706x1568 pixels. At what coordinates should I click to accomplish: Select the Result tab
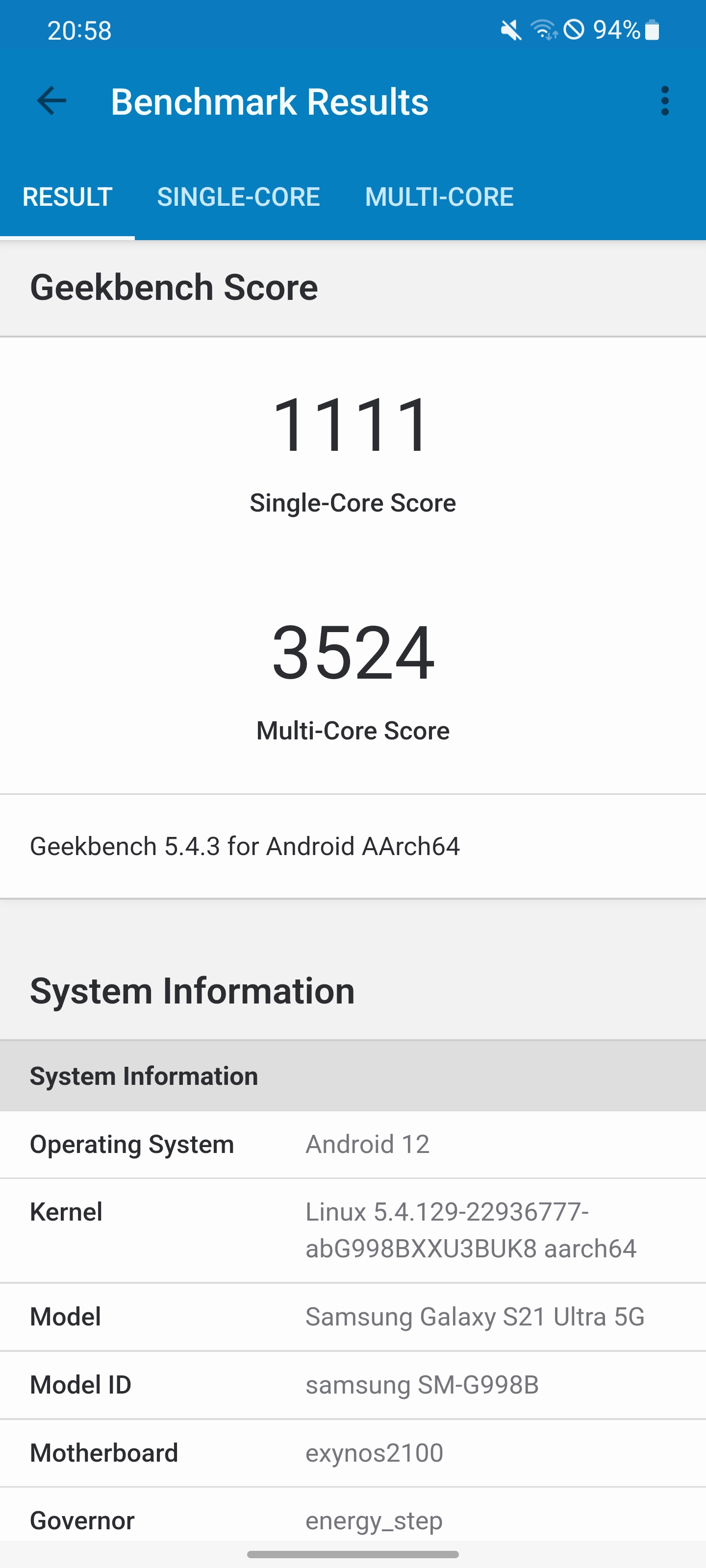coord(67,197)
